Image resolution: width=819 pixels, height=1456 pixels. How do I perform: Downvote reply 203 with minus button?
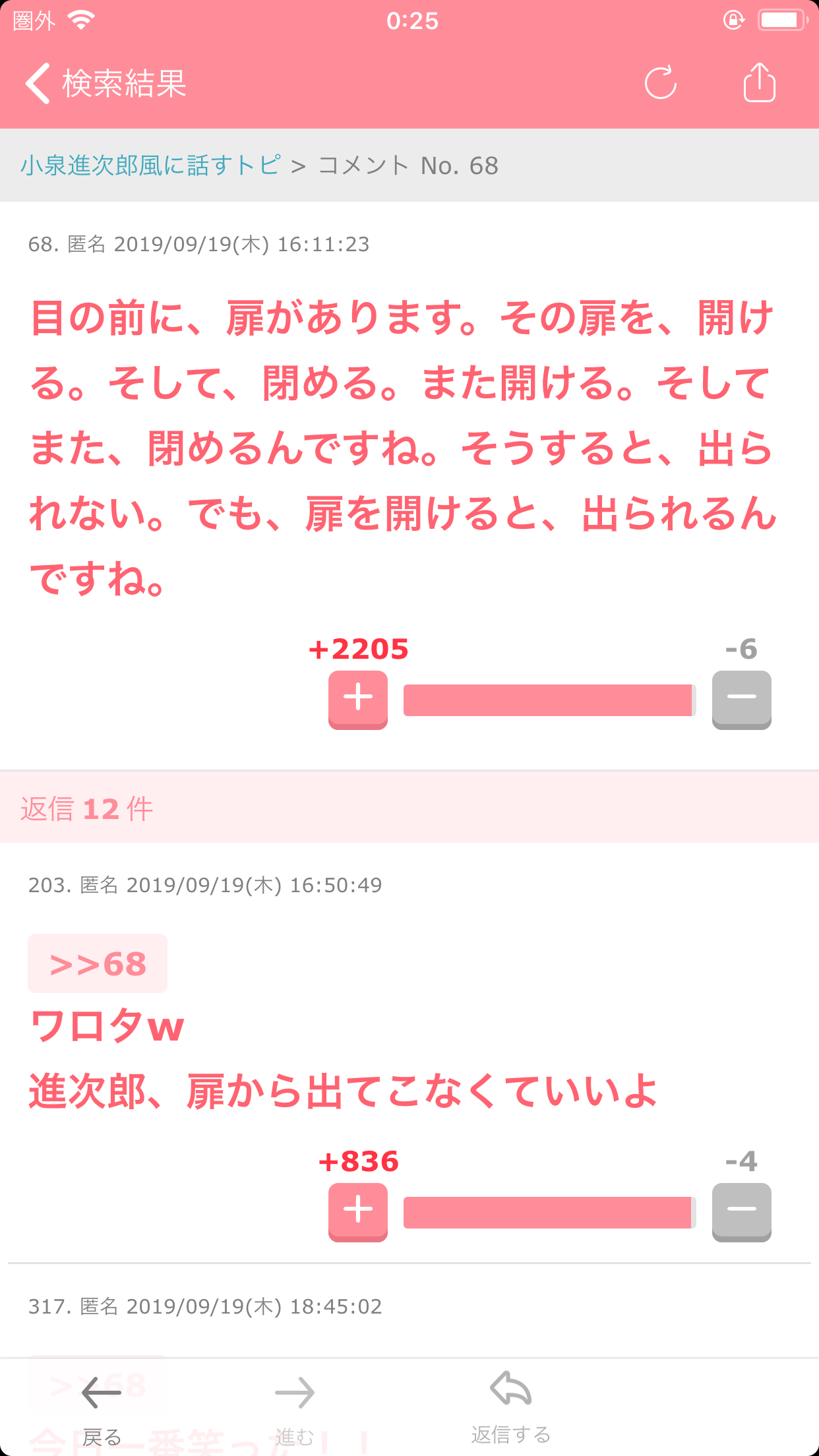tap(741, 1211)
